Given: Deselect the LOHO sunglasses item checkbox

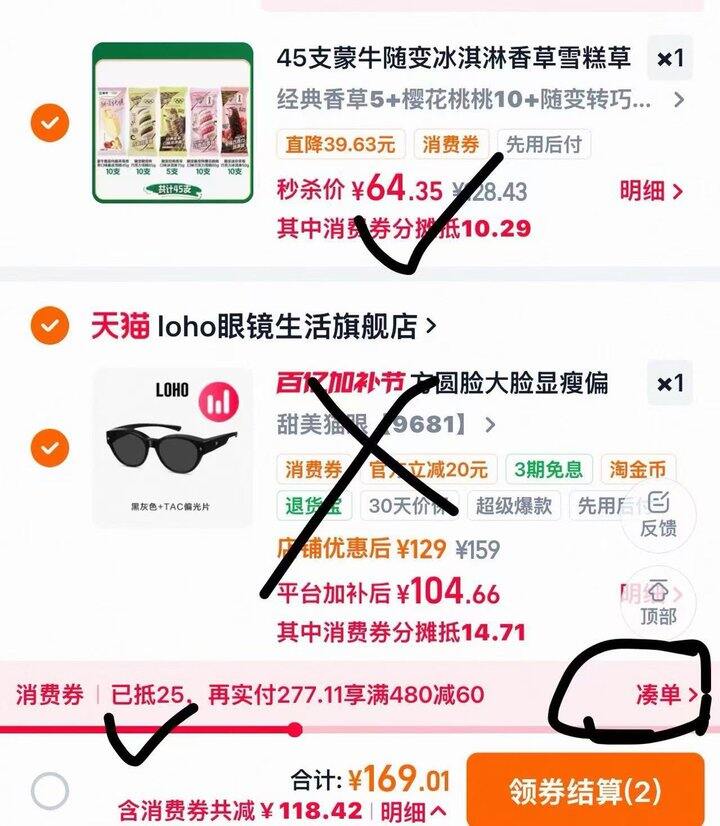Looking at the screenshot, I should click(48, 447).
